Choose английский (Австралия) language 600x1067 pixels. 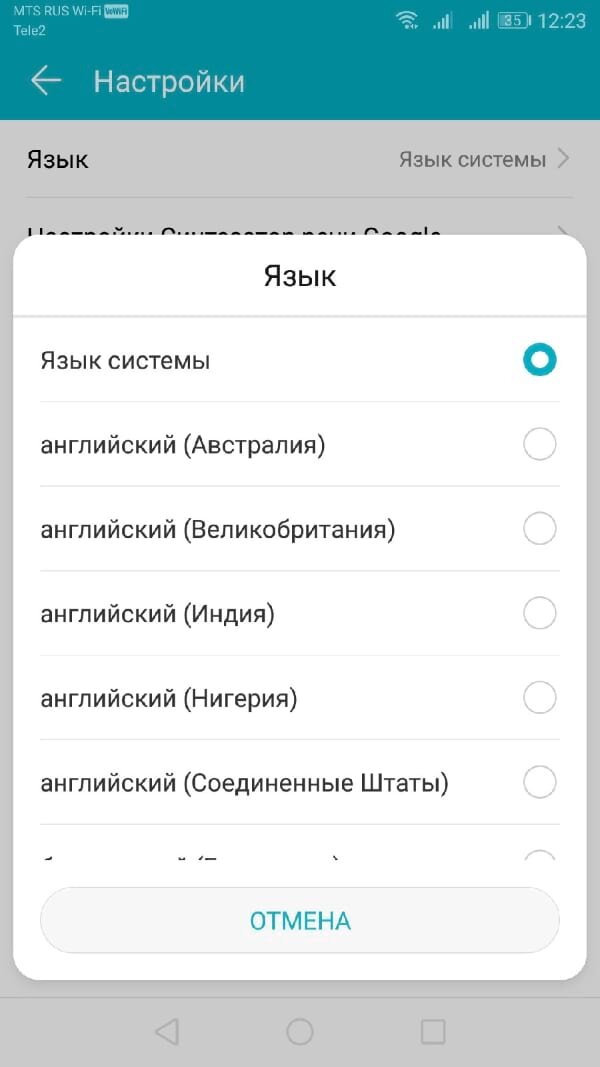(x=298, y=445)
